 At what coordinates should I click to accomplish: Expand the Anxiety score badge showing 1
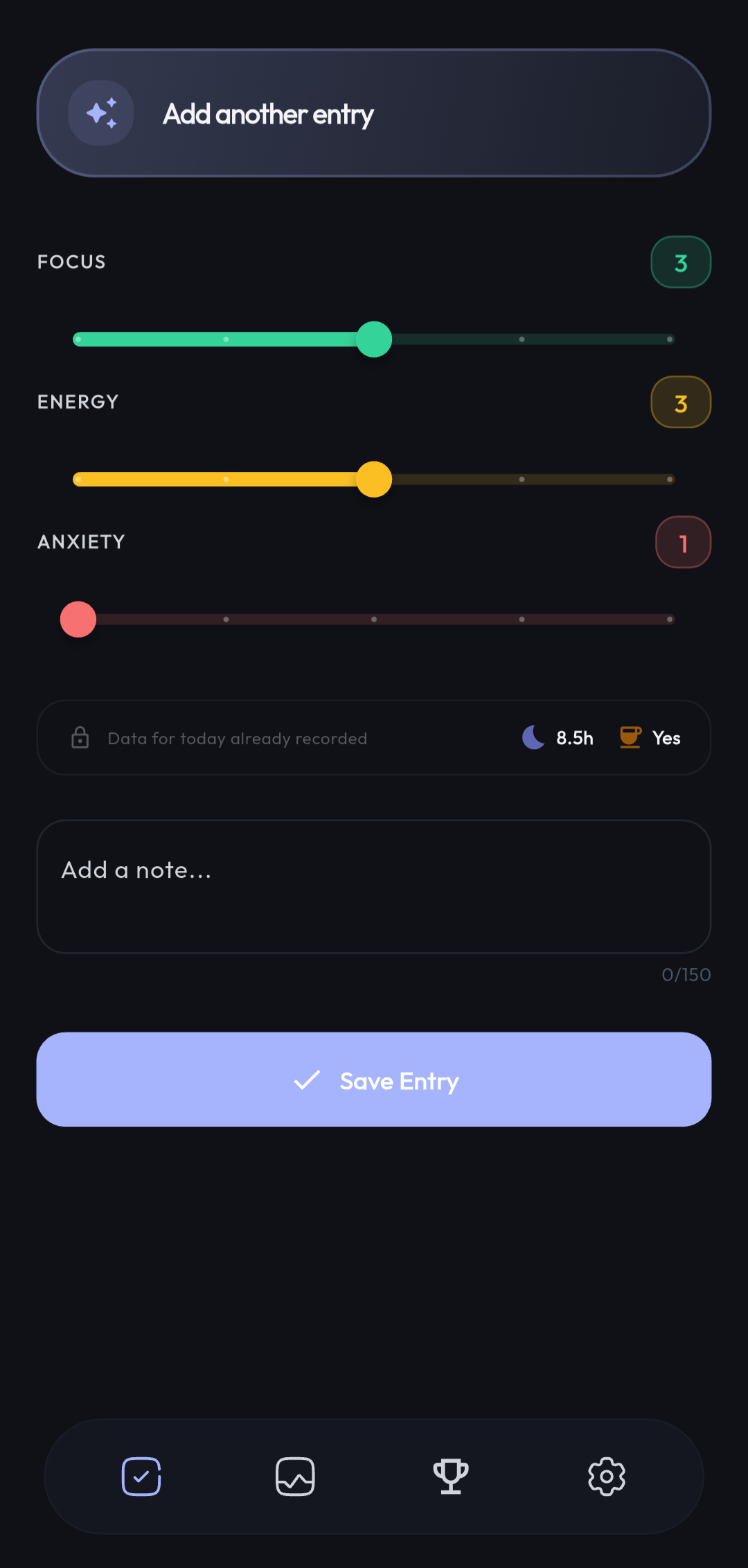[682, 543]
